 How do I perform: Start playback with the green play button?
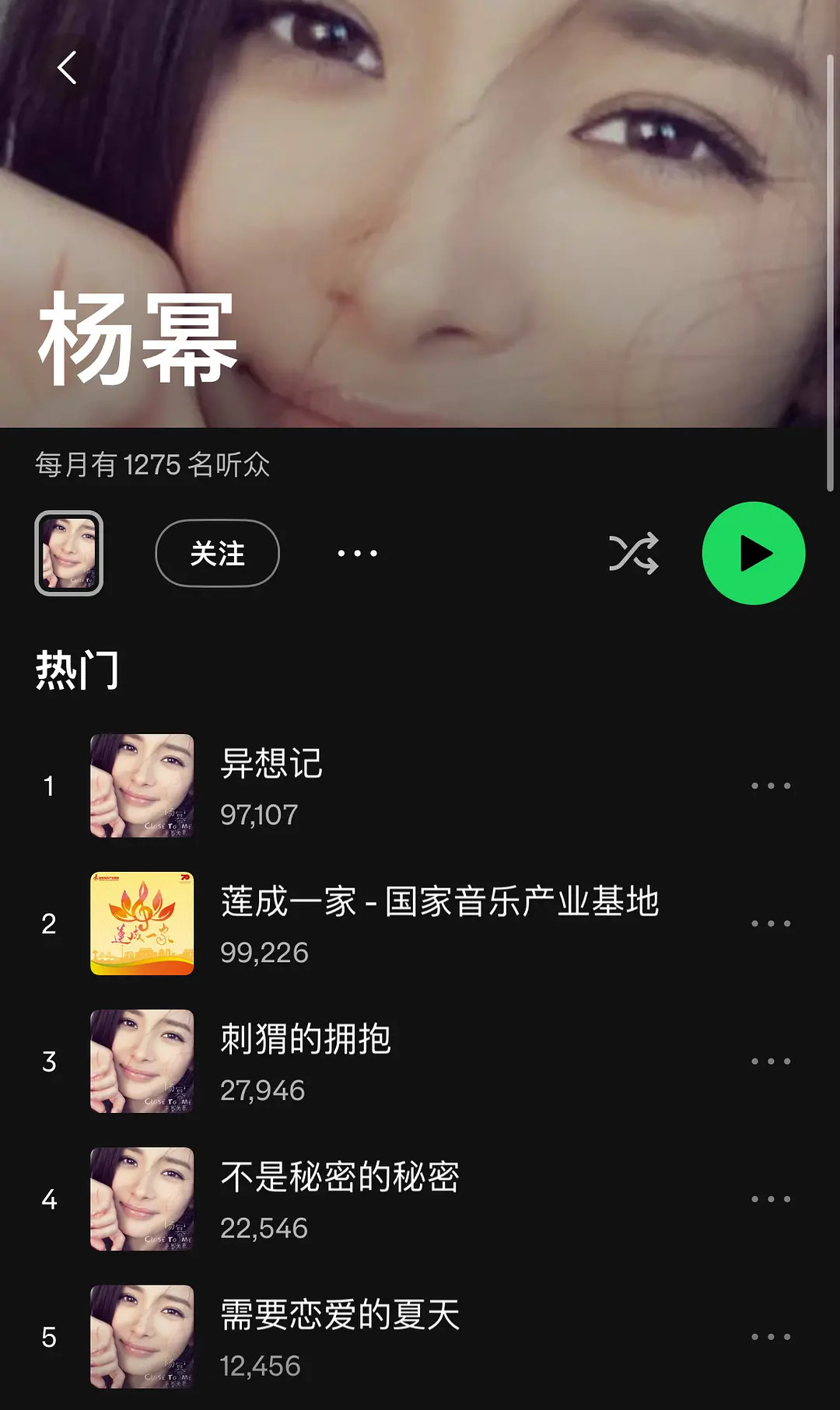pyautogui.click(x=753, y=554)
